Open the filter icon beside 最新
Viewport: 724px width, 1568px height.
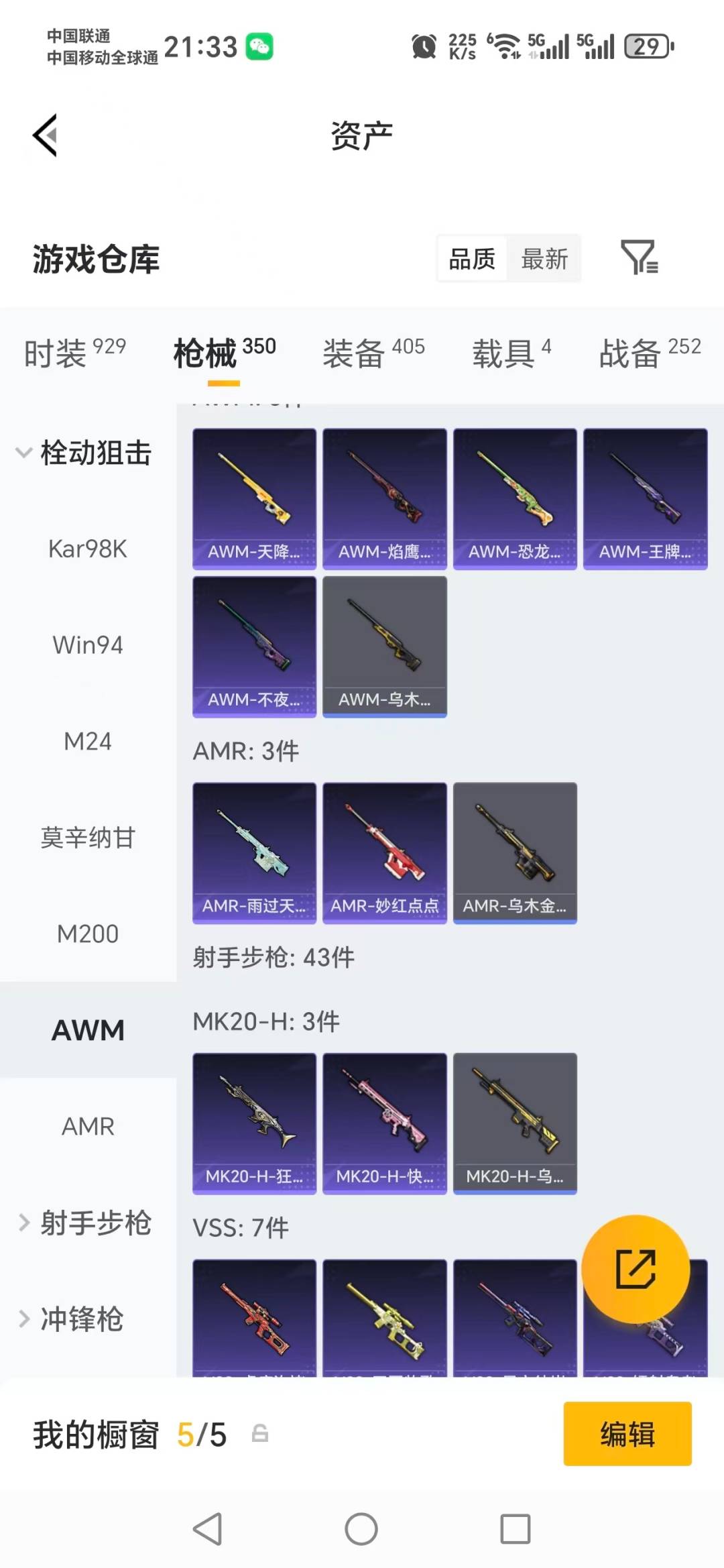pos(640,258)
